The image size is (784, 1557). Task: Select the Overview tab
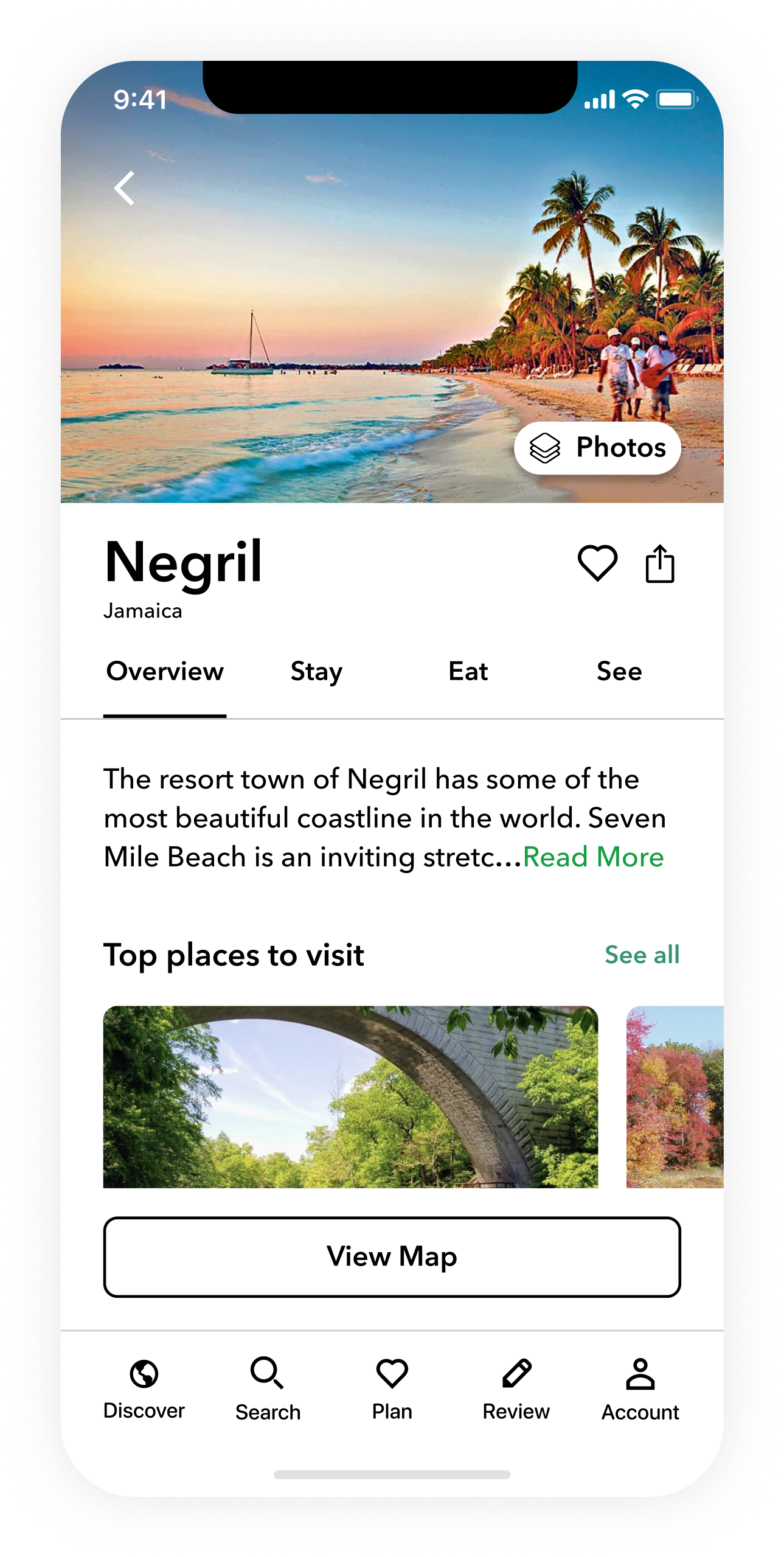165,672
